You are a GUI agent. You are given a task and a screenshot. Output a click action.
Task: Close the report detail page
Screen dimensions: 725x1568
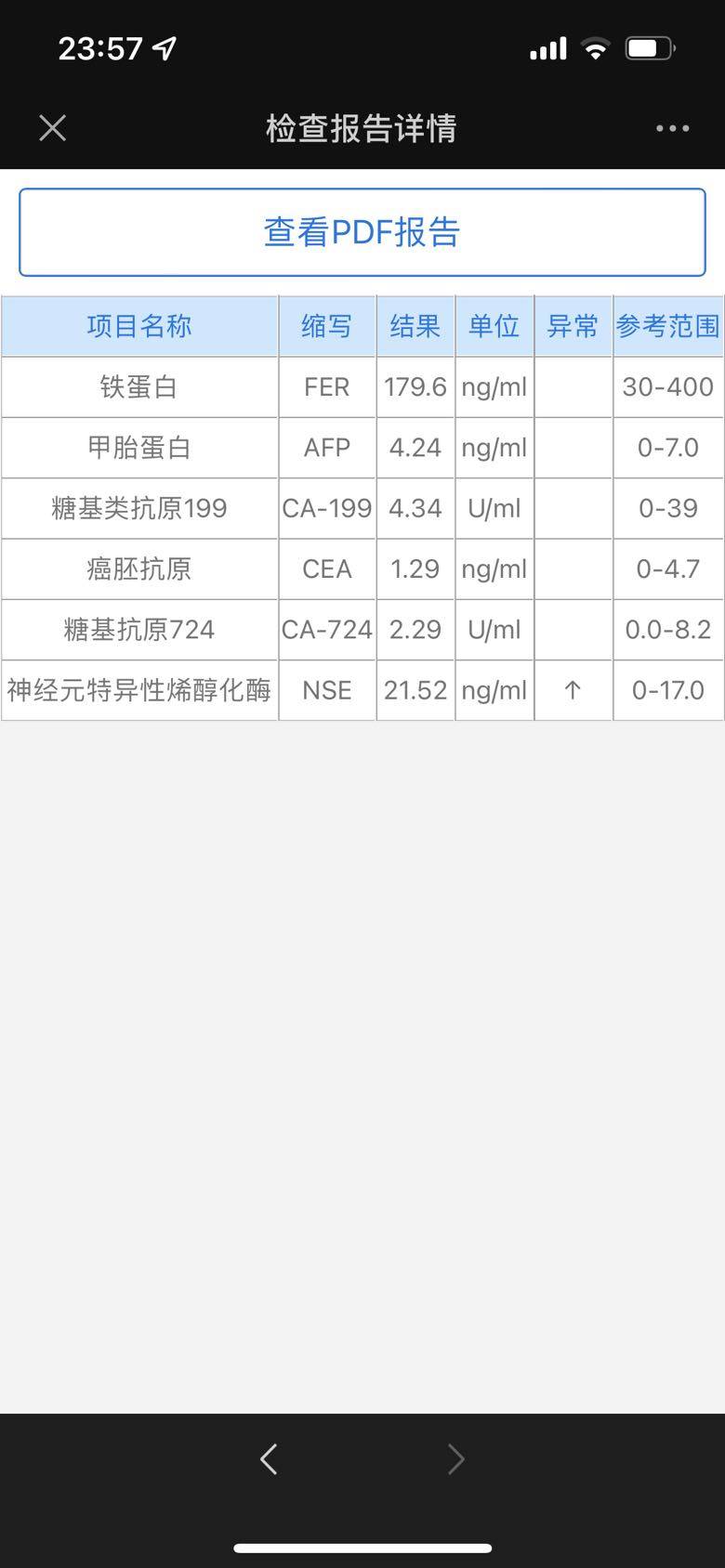(x=53, y=128)
